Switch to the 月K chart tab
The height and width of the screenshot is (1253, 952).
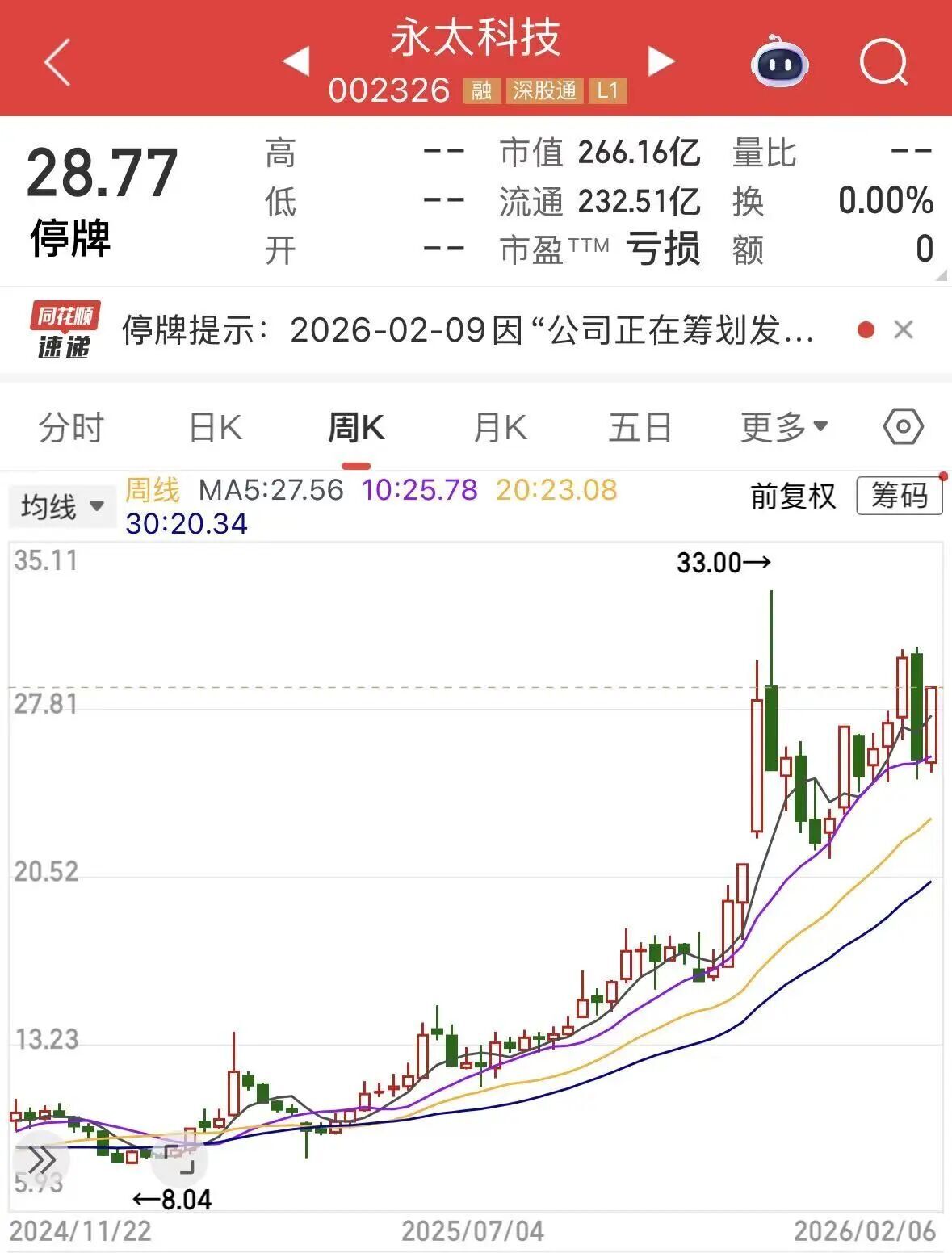pyautogui.click(x=500, y=427)
